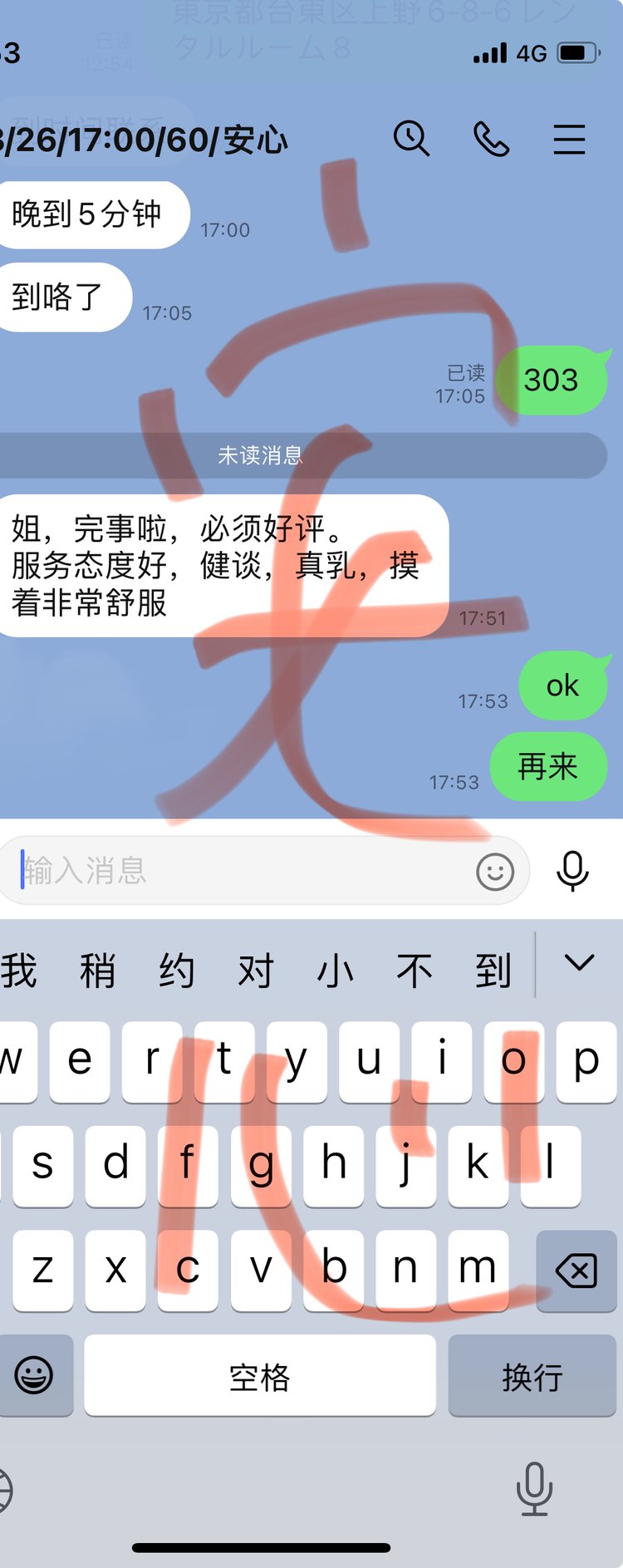Search within this chat
Image resolution: width=623 pixels, height=1568 pixels.
click(x=411, y=138)
